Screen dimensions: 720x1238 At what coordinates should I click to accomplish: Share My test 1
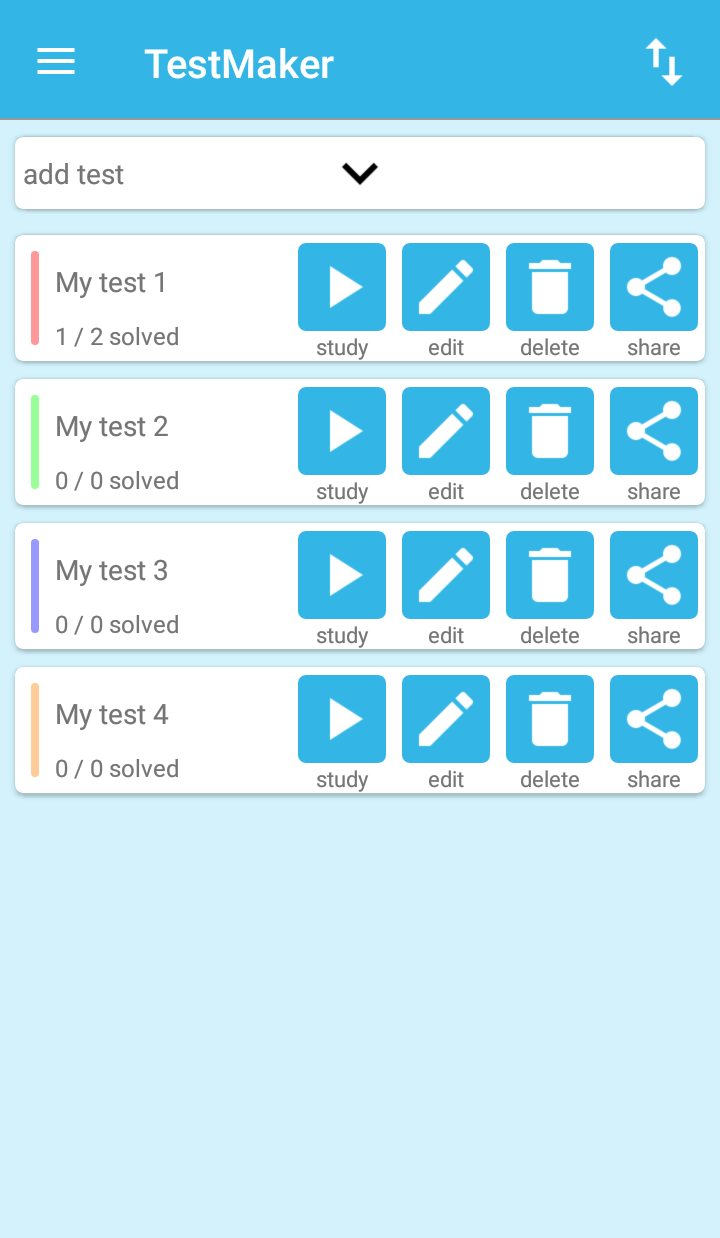click(654, 287)
